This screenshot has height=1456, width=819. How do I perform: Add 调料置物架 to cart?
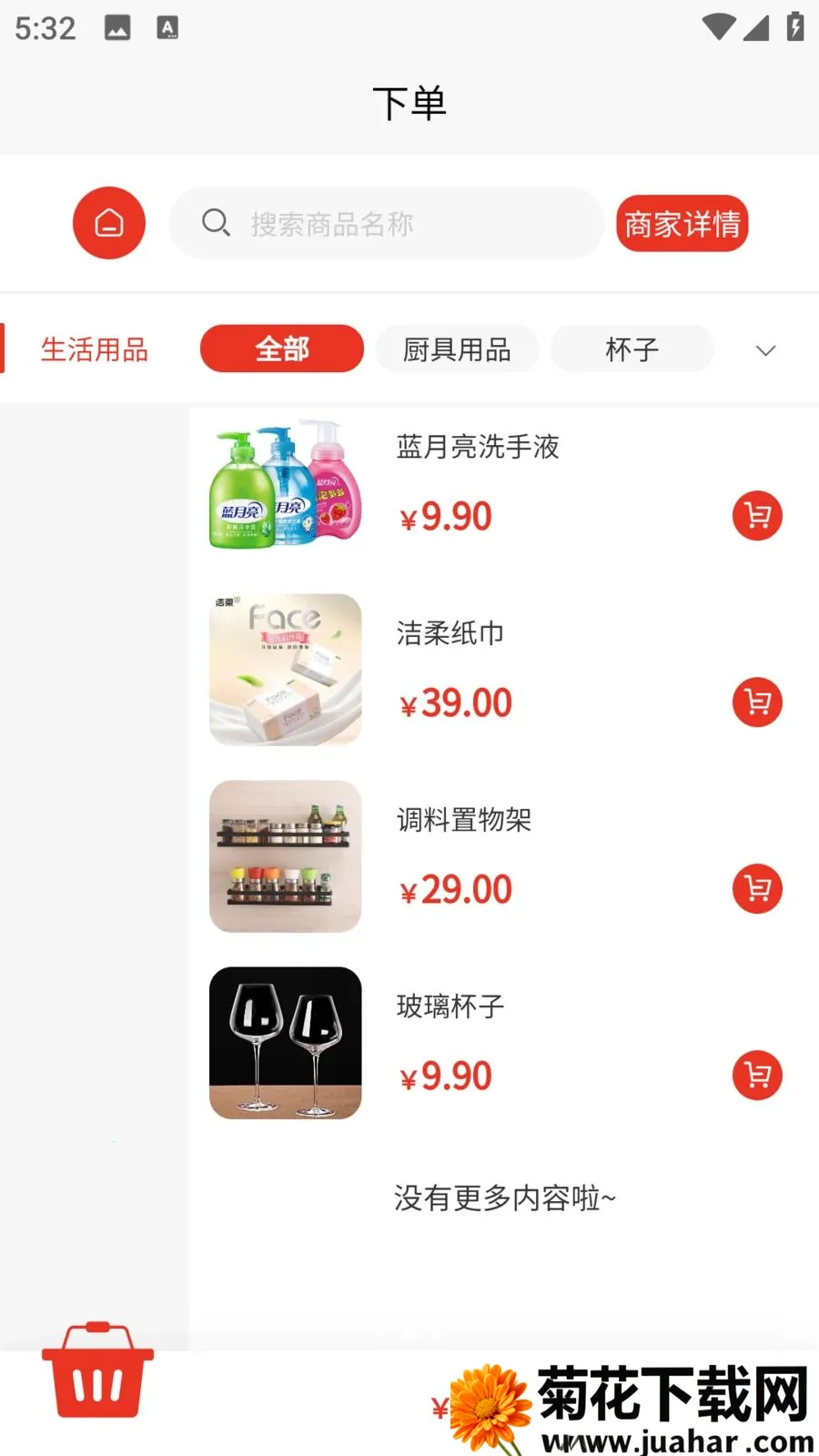(x=757, y=889)
